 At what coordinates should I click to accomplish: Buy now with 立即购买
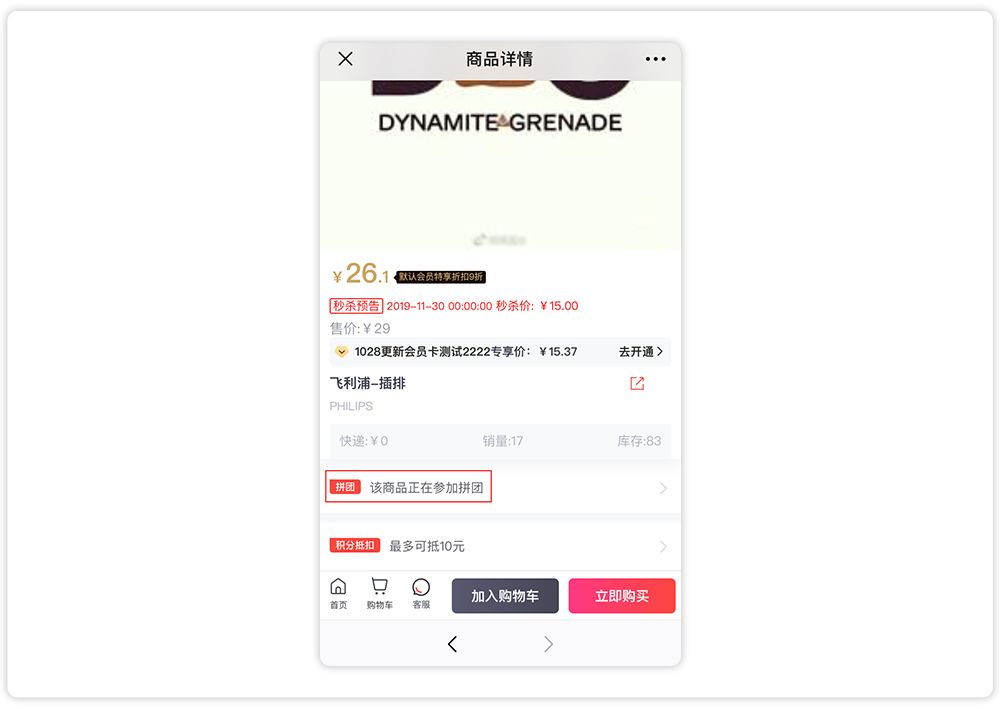(622, 596)
